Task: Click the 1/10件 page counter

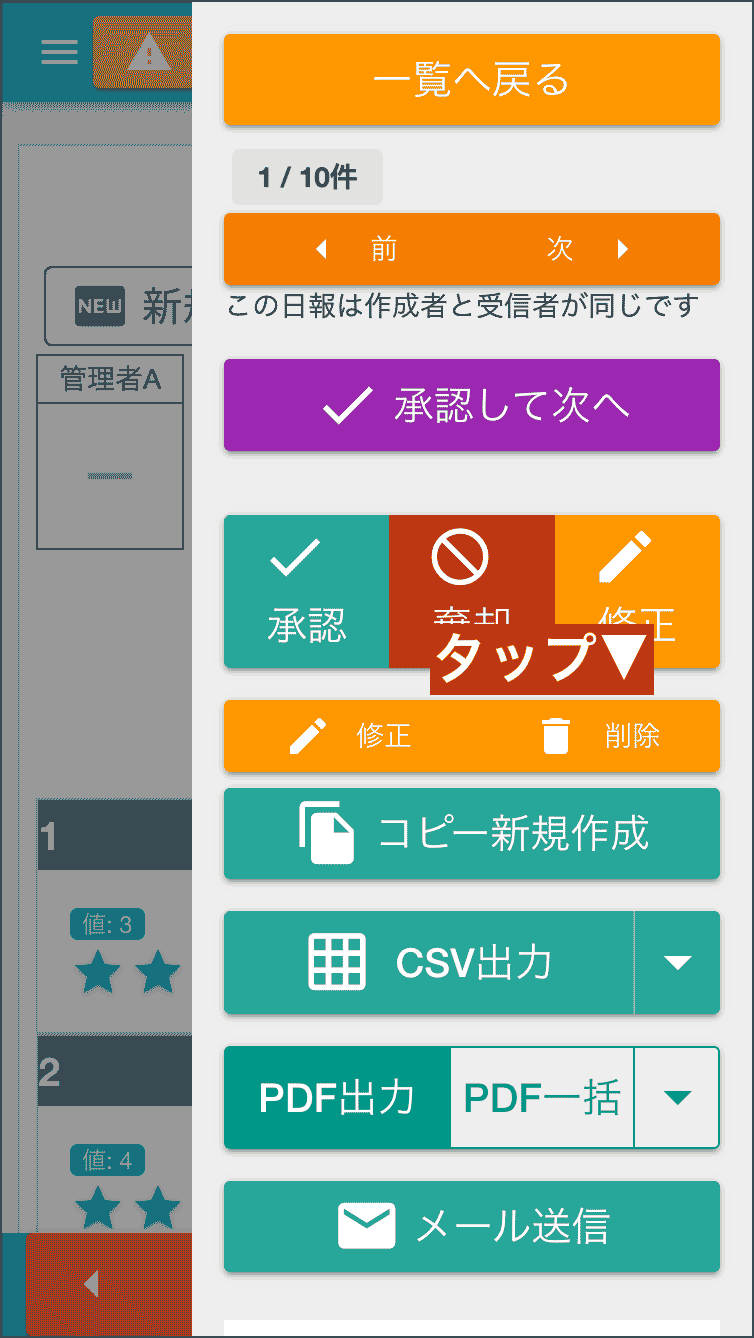Action: 307,176
